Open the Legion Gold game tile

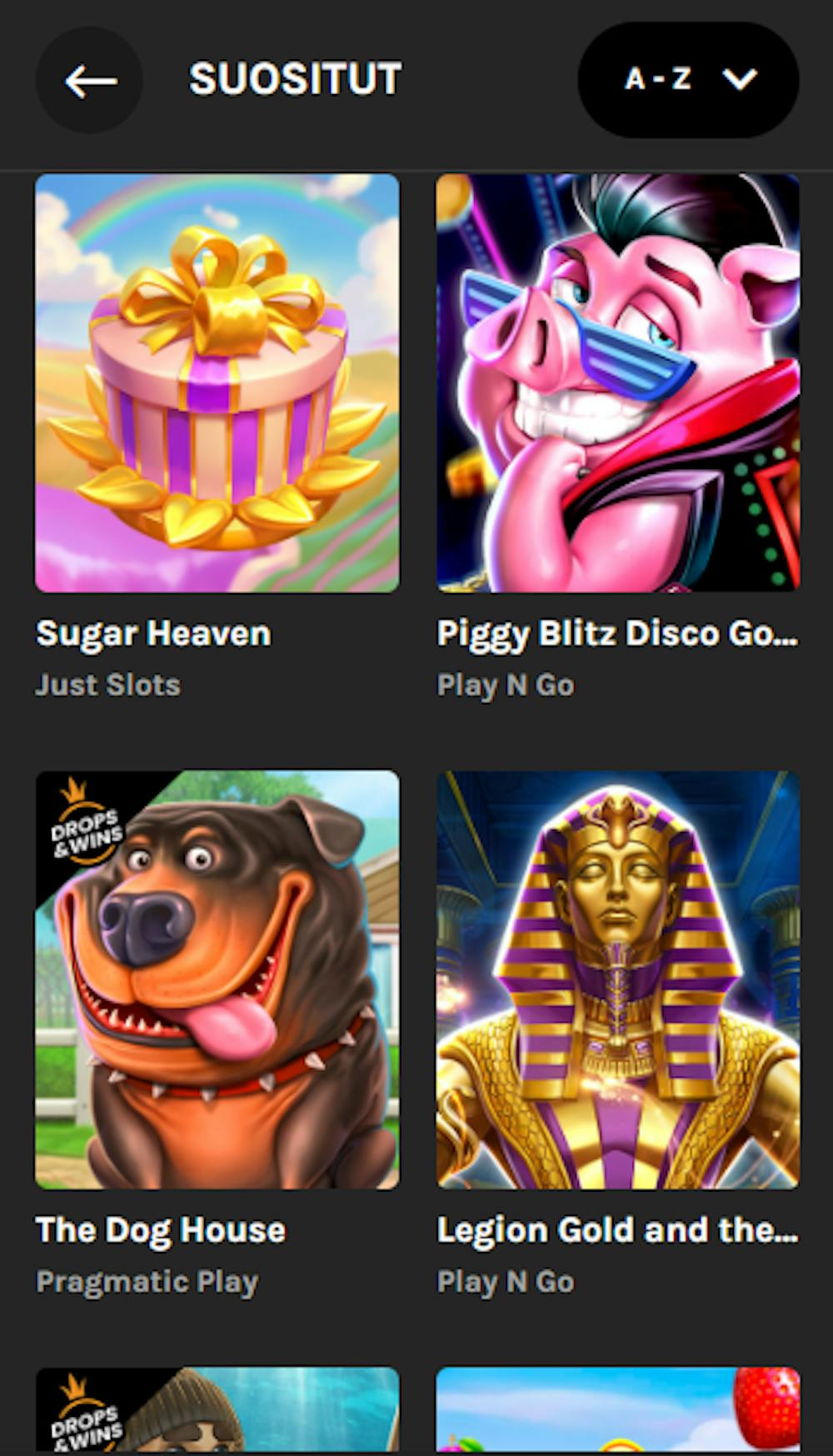pos(617,980)
